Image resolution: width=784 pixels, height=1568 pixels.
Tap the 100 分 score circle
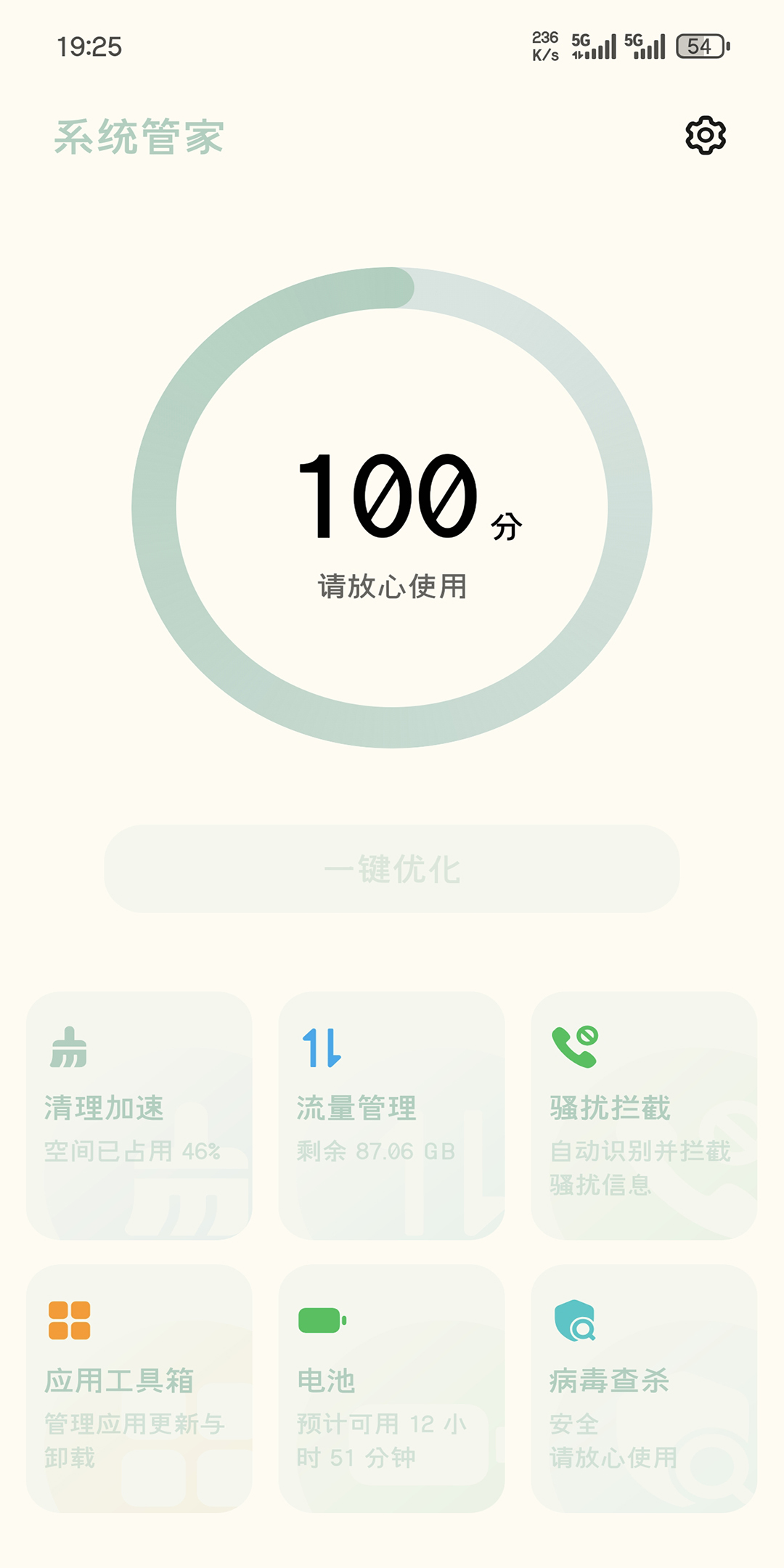[392, 508]
